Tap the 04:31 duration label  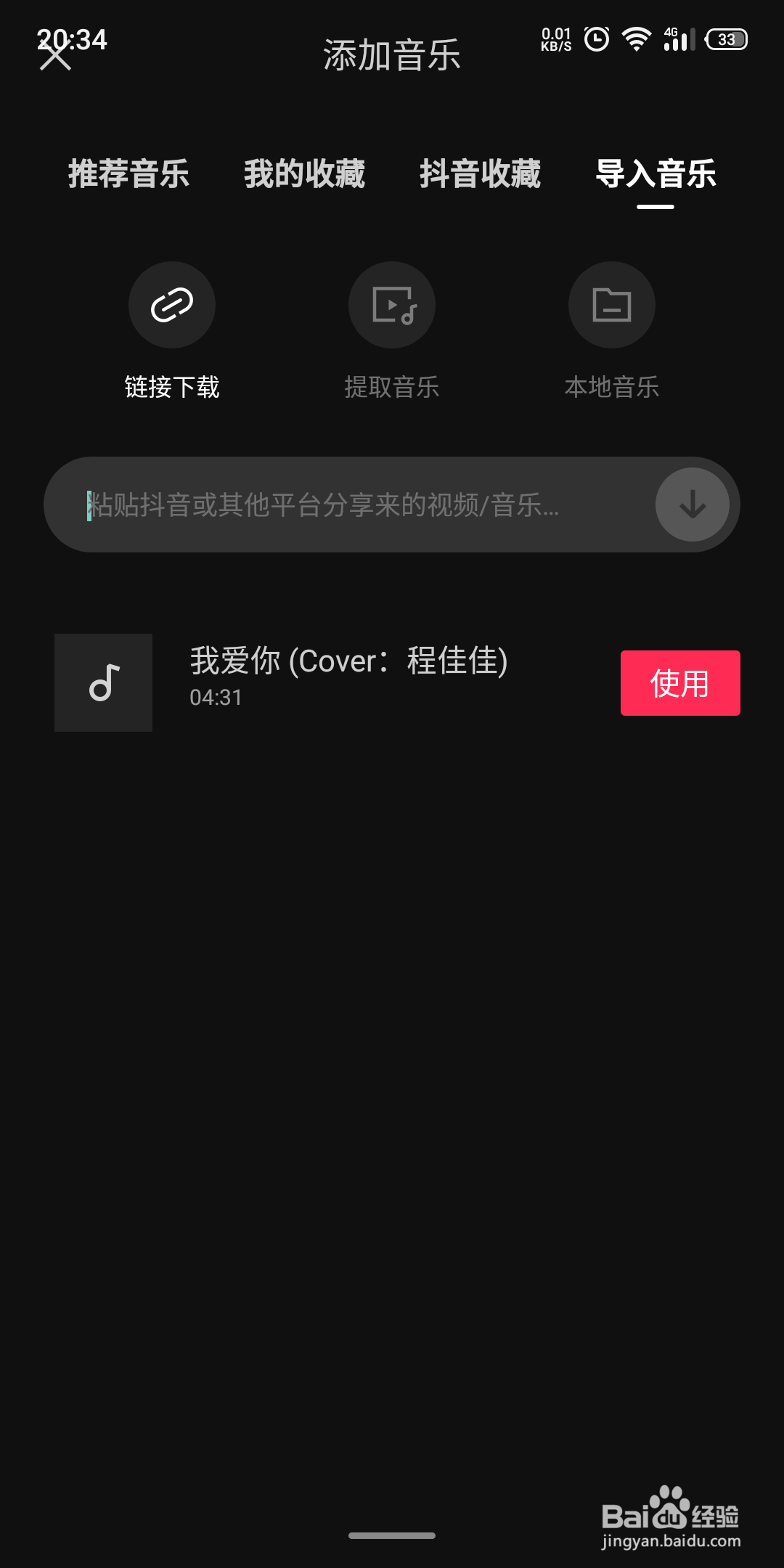click(215, 698)
